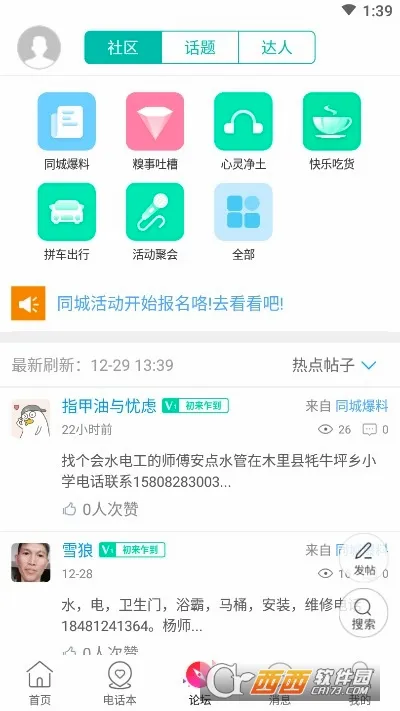Viewport: 400px width, 711px height.
Task: Open the 同城活动开始报名咯 announcement
Action: (170, 303)
